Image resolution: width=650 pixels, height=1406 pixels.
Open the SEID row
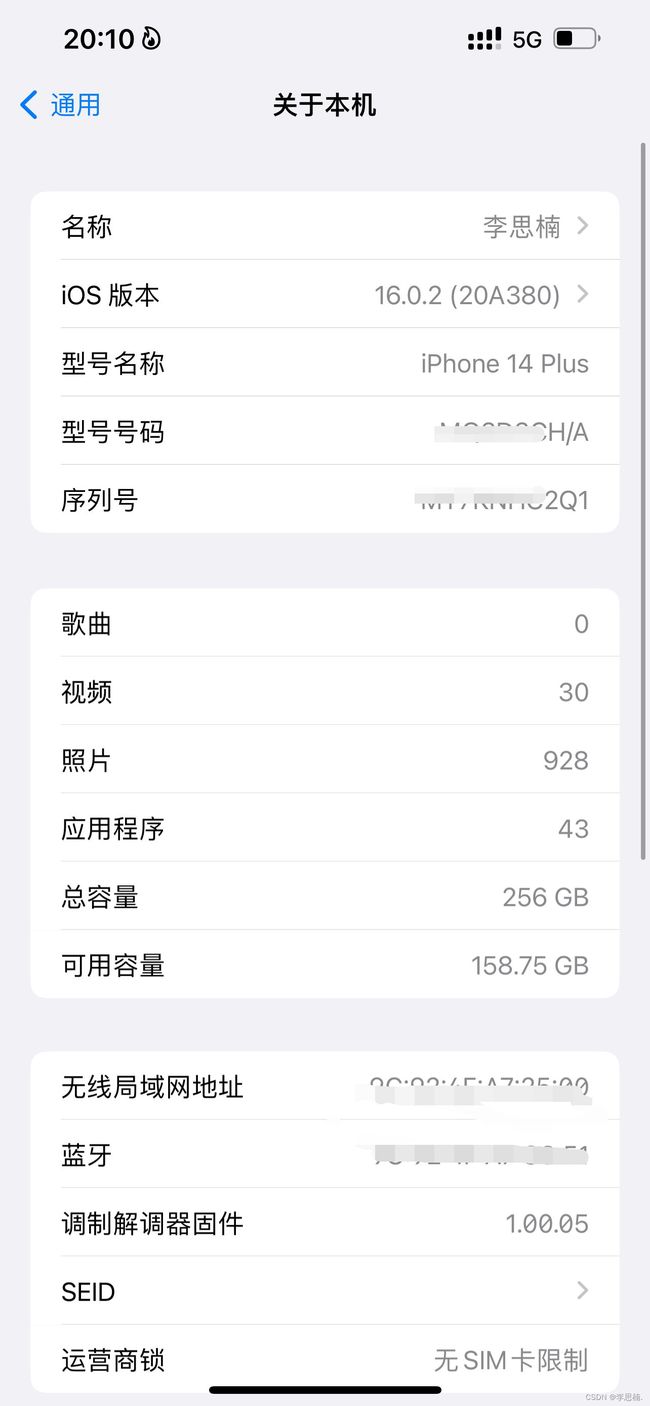coord(325,1291)
